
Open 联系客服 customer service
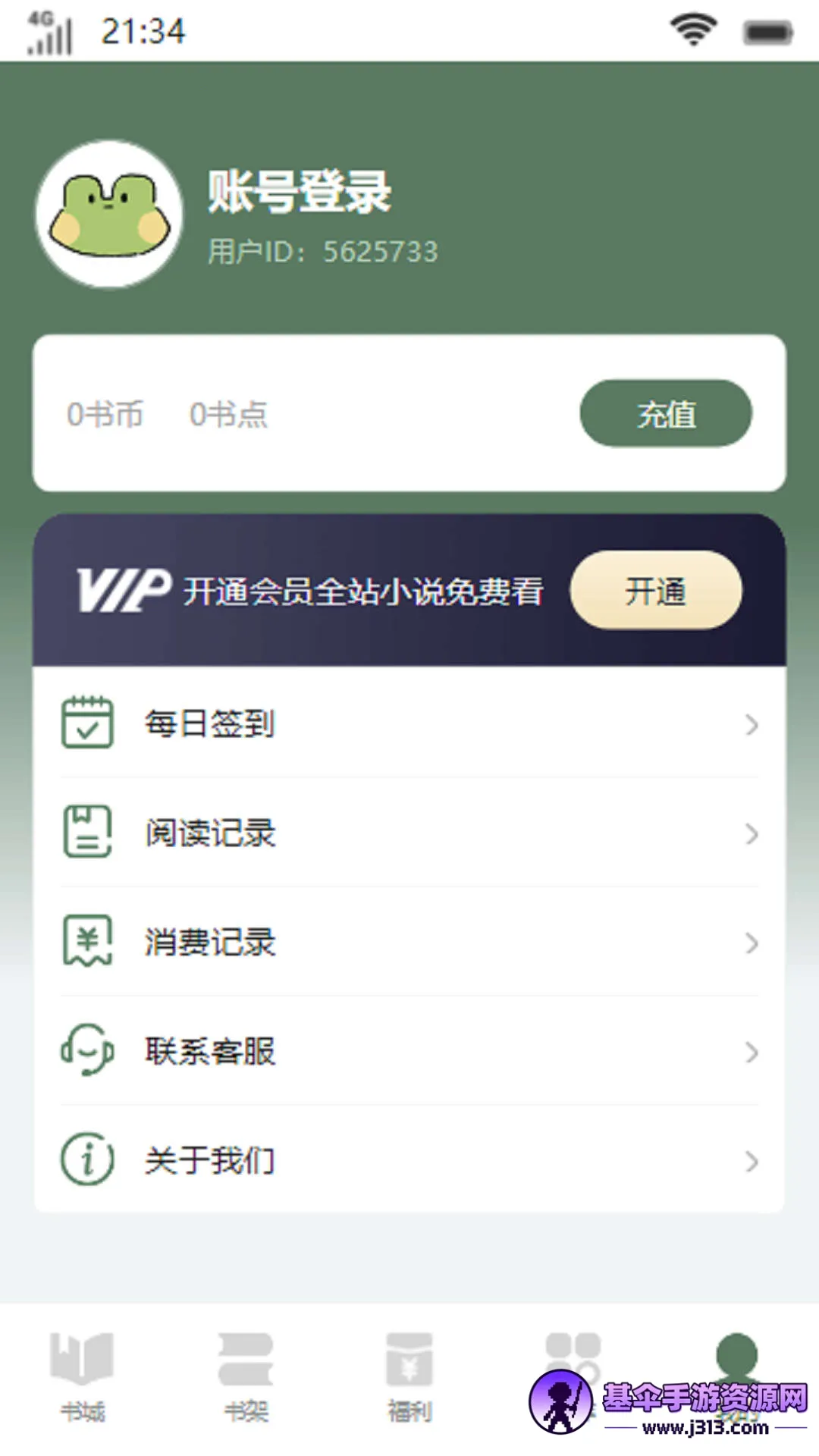tap(409, 1051)
